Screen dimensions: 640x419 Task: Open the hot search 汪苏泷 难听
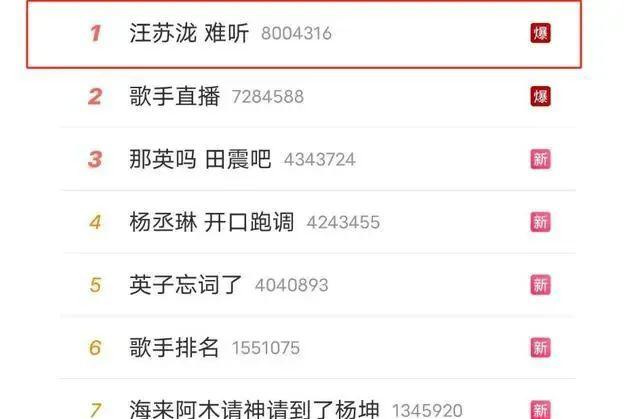coord(187,33)
